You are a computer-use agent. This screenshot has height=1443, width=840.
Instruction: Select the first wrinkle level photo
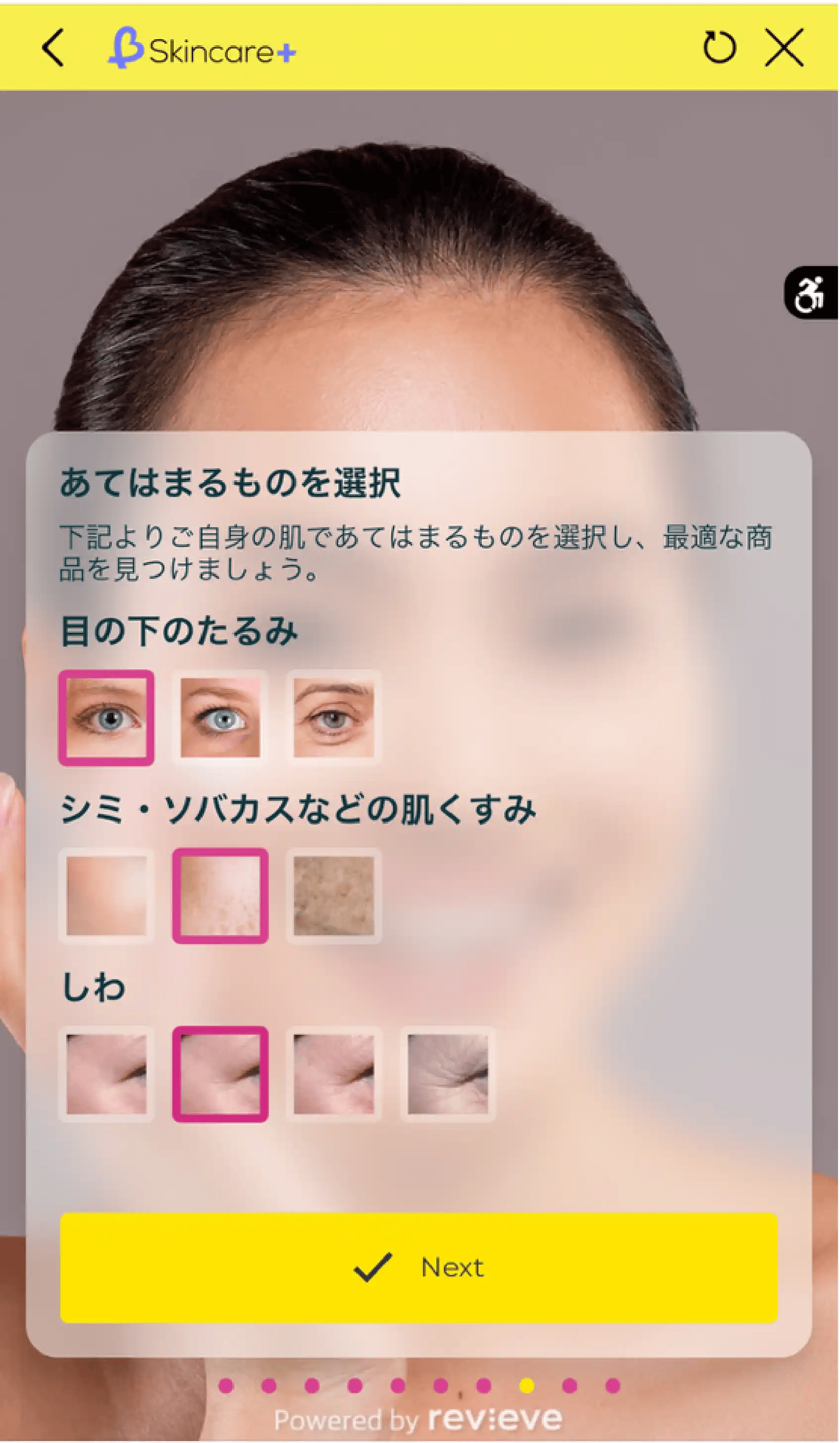coord(106,1074)
